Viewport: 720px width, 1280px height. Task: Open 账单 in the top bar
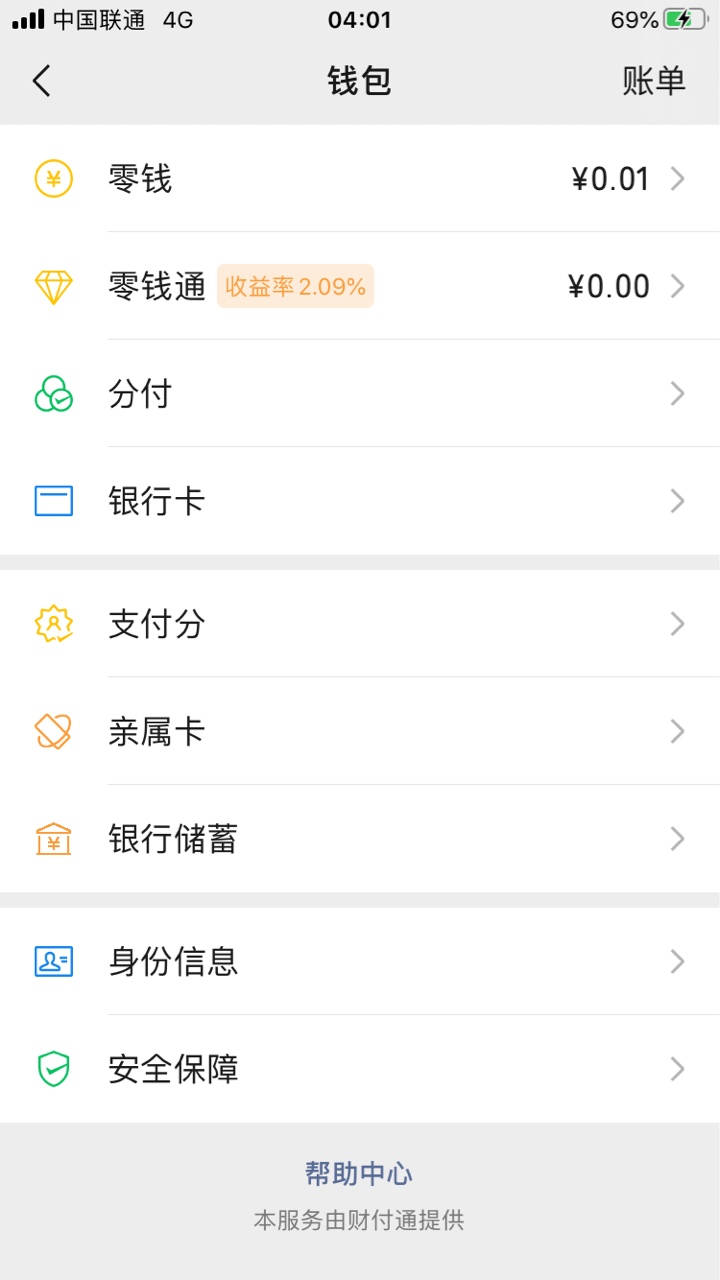click(x=654, y=81)
